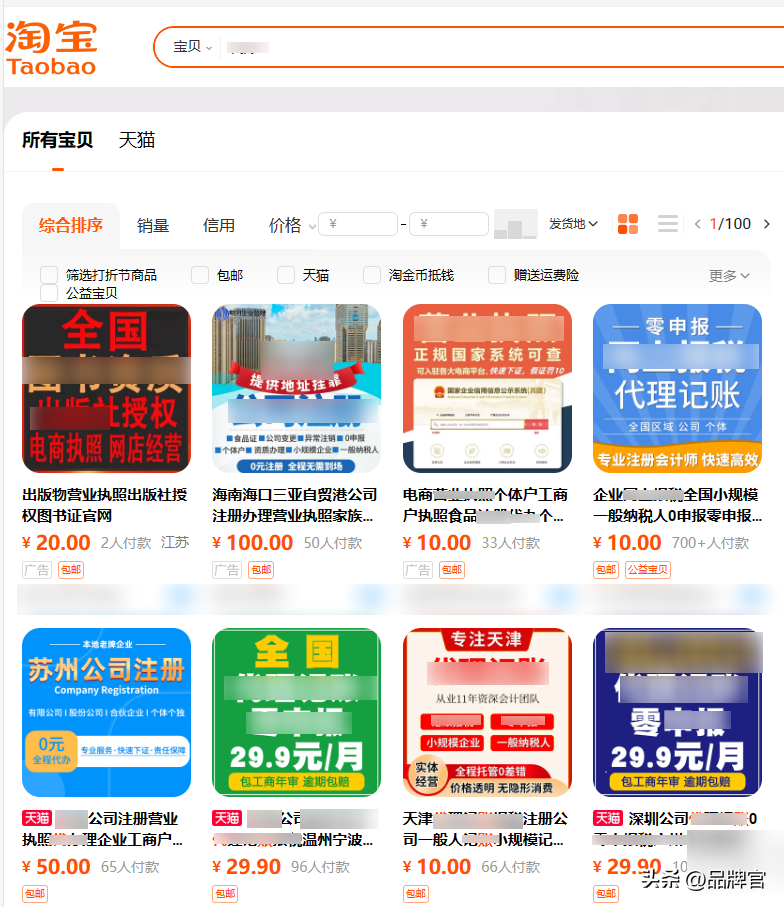Viewport: 784px width, 907px height.
Task: Switch to the 天猫 tab
Action: coord(136,140)
